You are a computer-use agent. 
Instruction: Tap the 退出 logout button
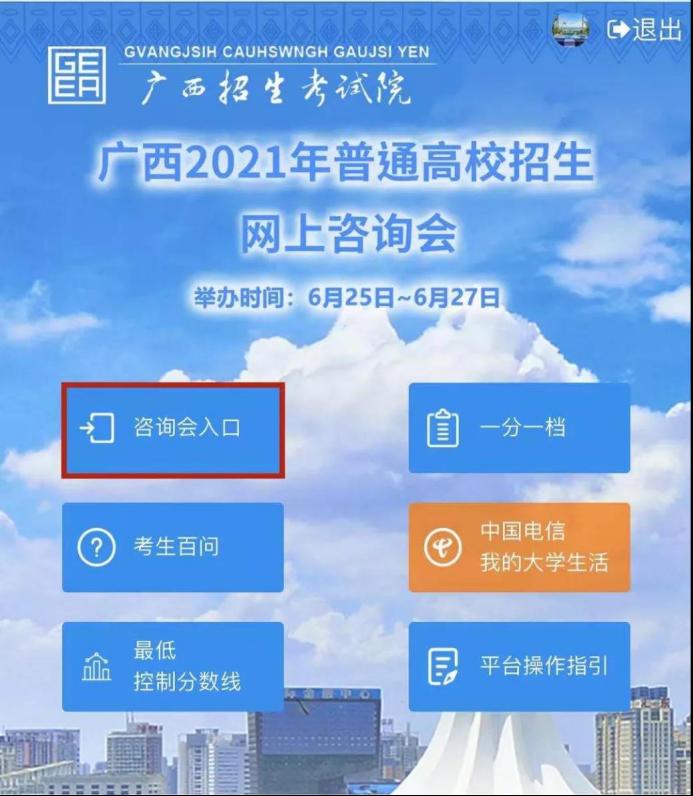click(x=645, y=29)
